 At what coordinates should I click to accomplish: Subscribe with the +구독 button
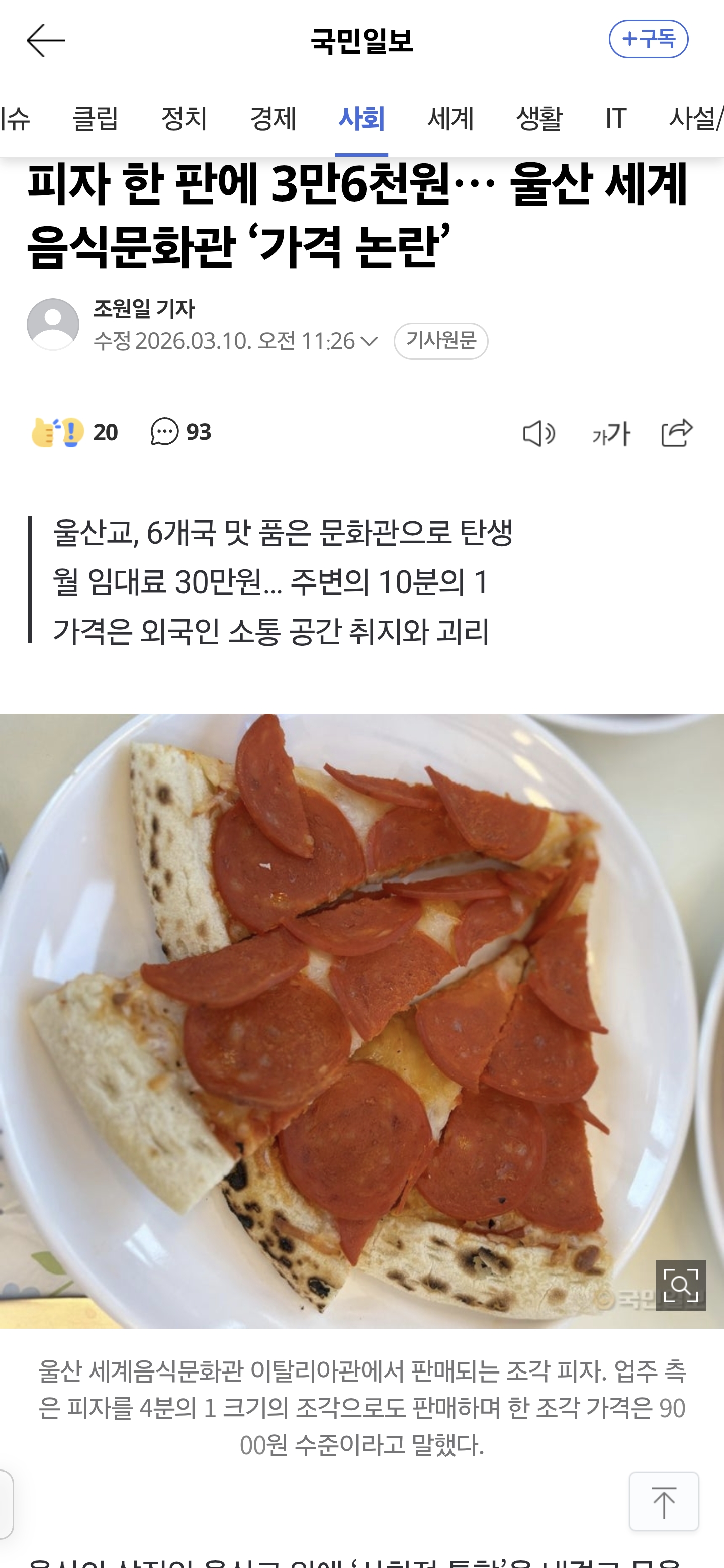point(648,40)
